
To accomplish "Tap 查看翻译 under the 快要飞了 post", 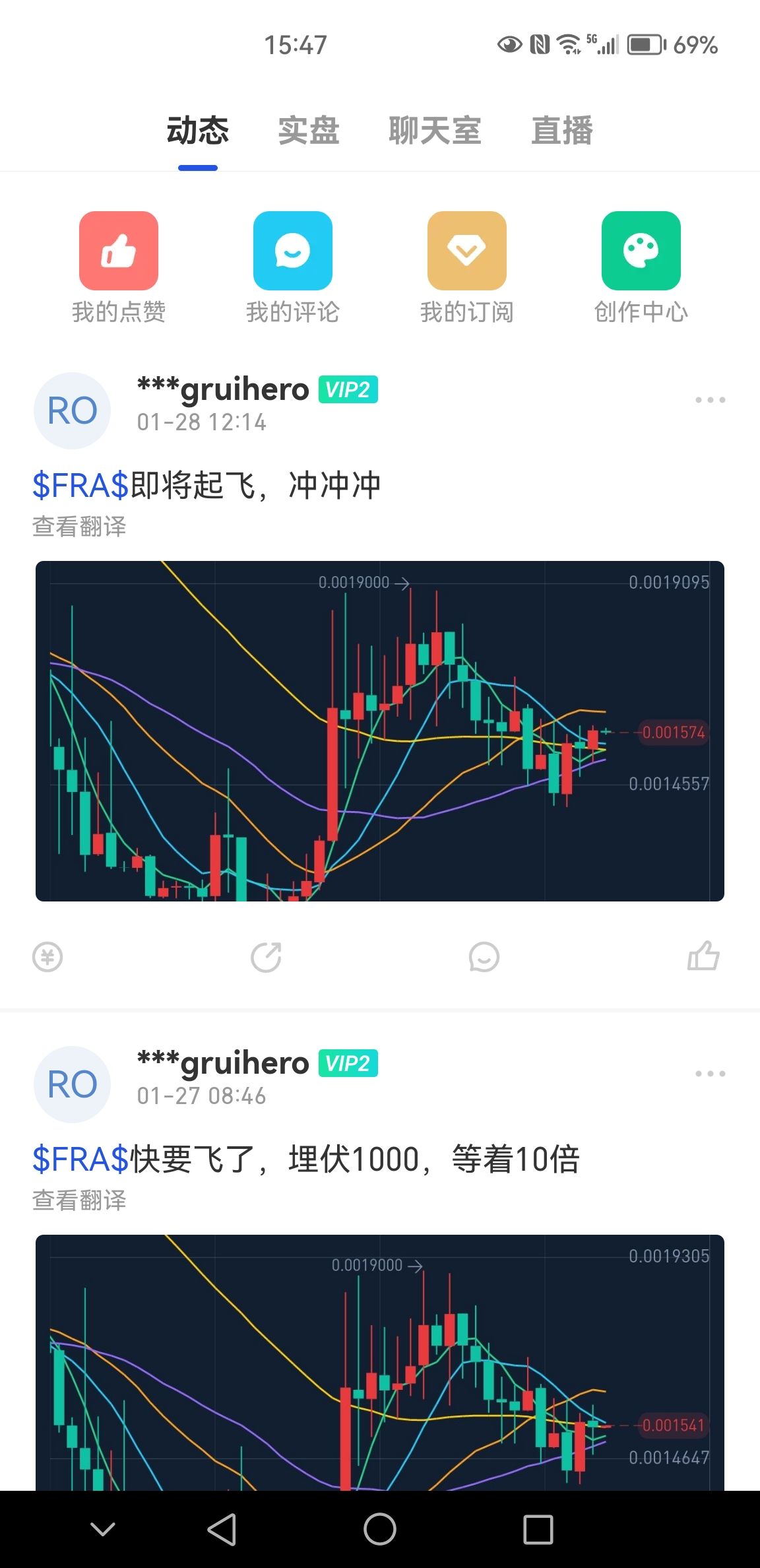I will click(x=79, y=1200).
